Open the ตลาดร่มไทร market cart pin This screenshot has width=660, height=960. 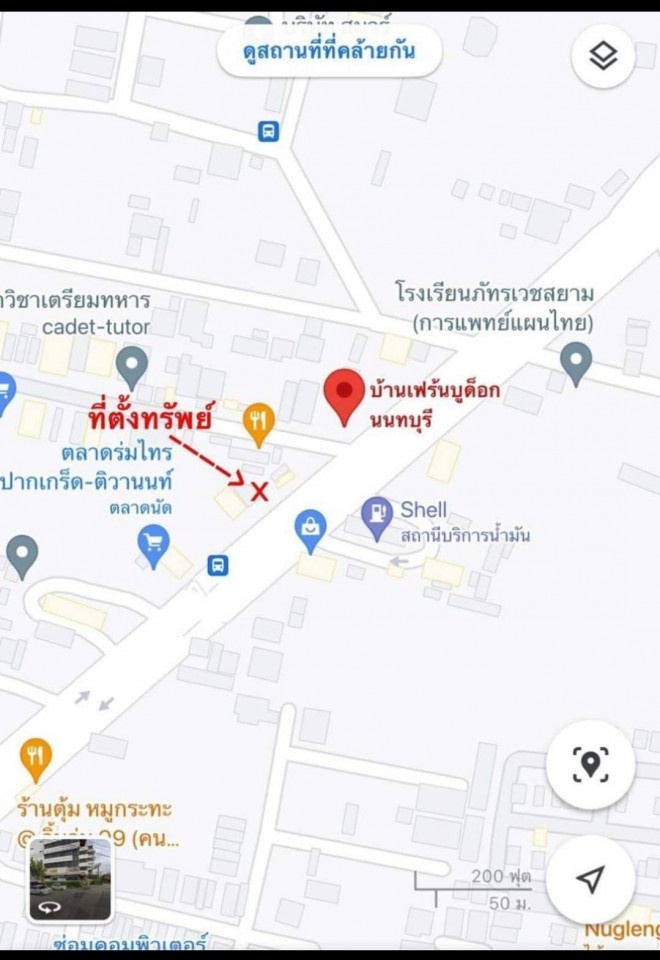click(153, 543)
